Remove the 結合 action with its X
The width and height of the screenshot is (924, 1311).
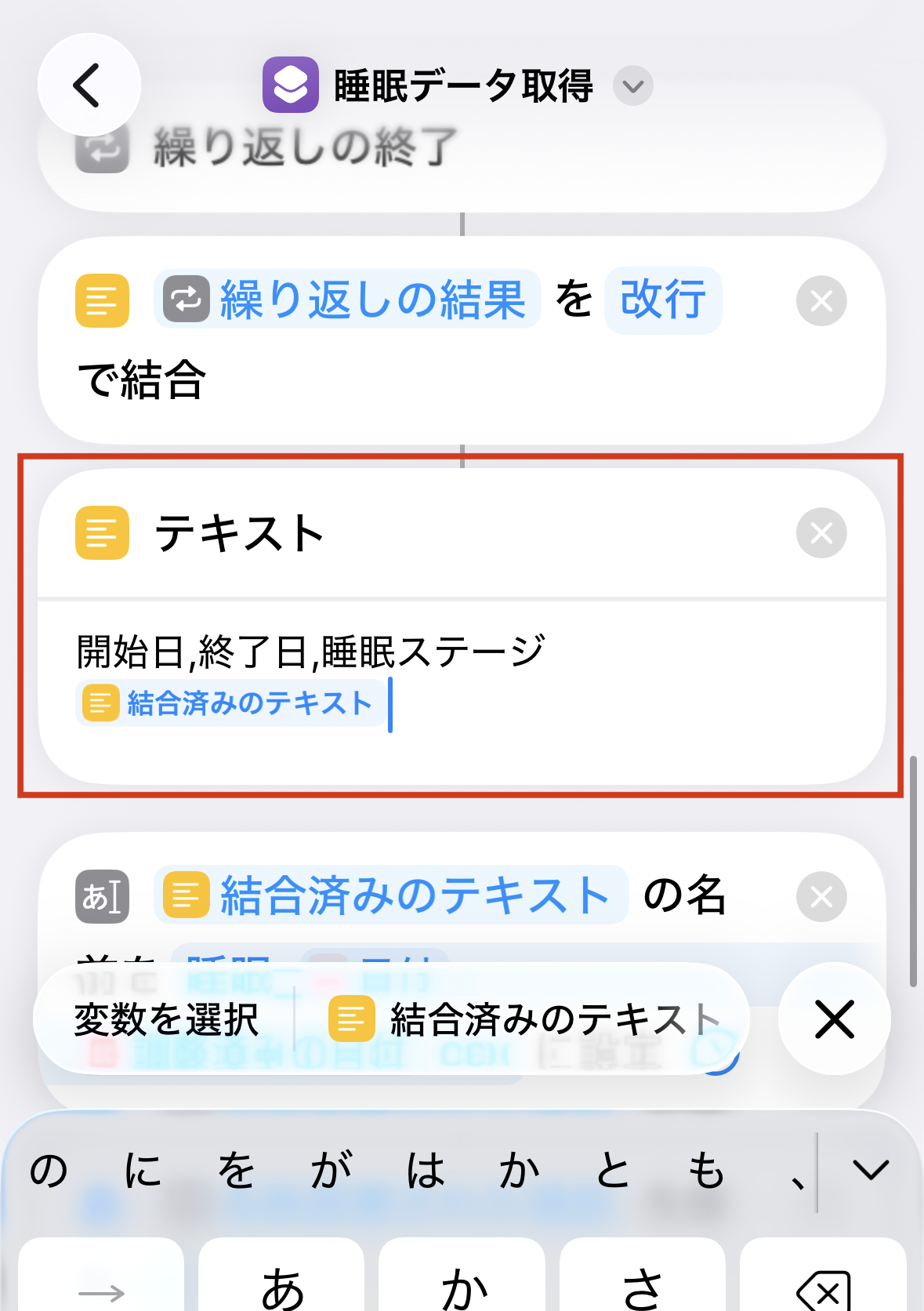(820, 300)
